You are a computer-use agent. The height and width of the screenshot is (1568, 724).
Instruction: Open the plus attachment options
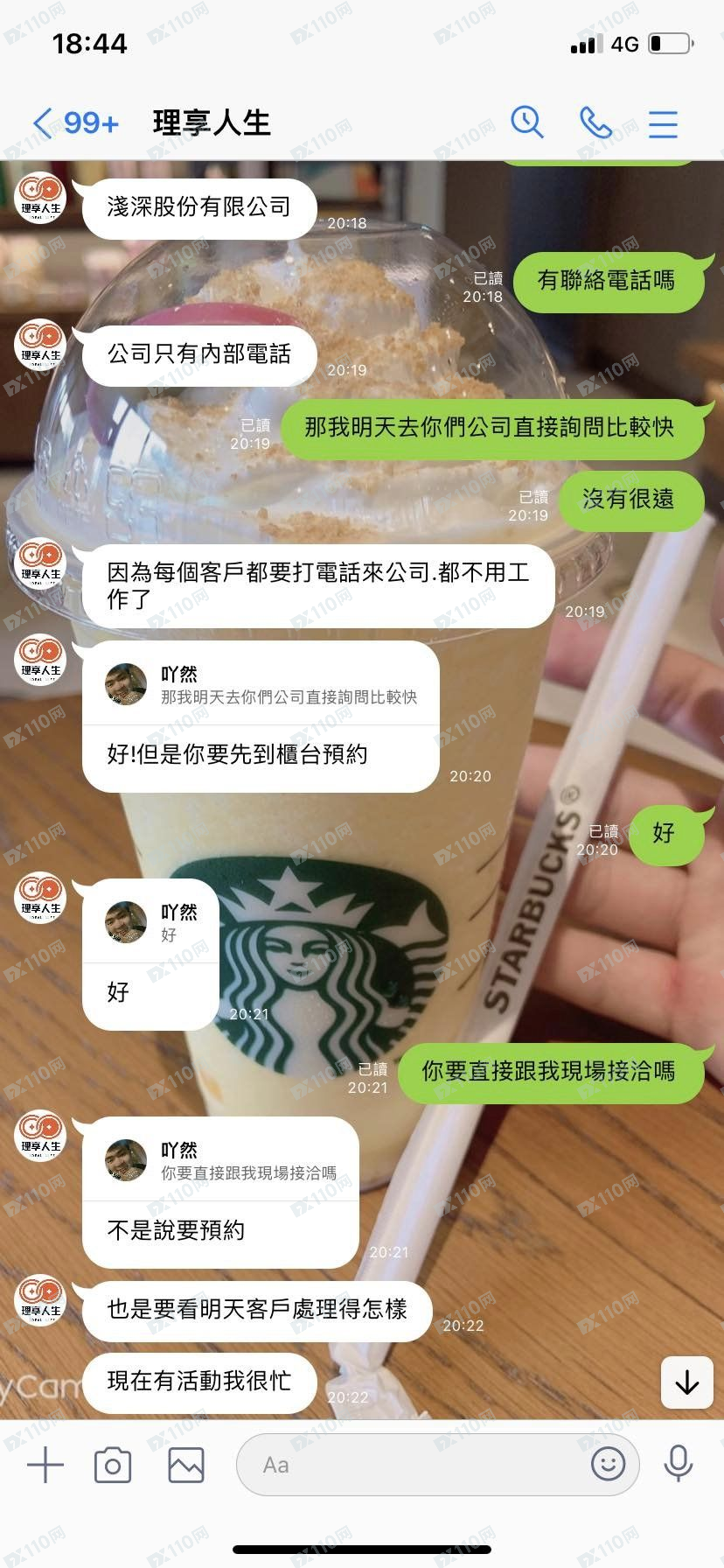click(45, 1464)
